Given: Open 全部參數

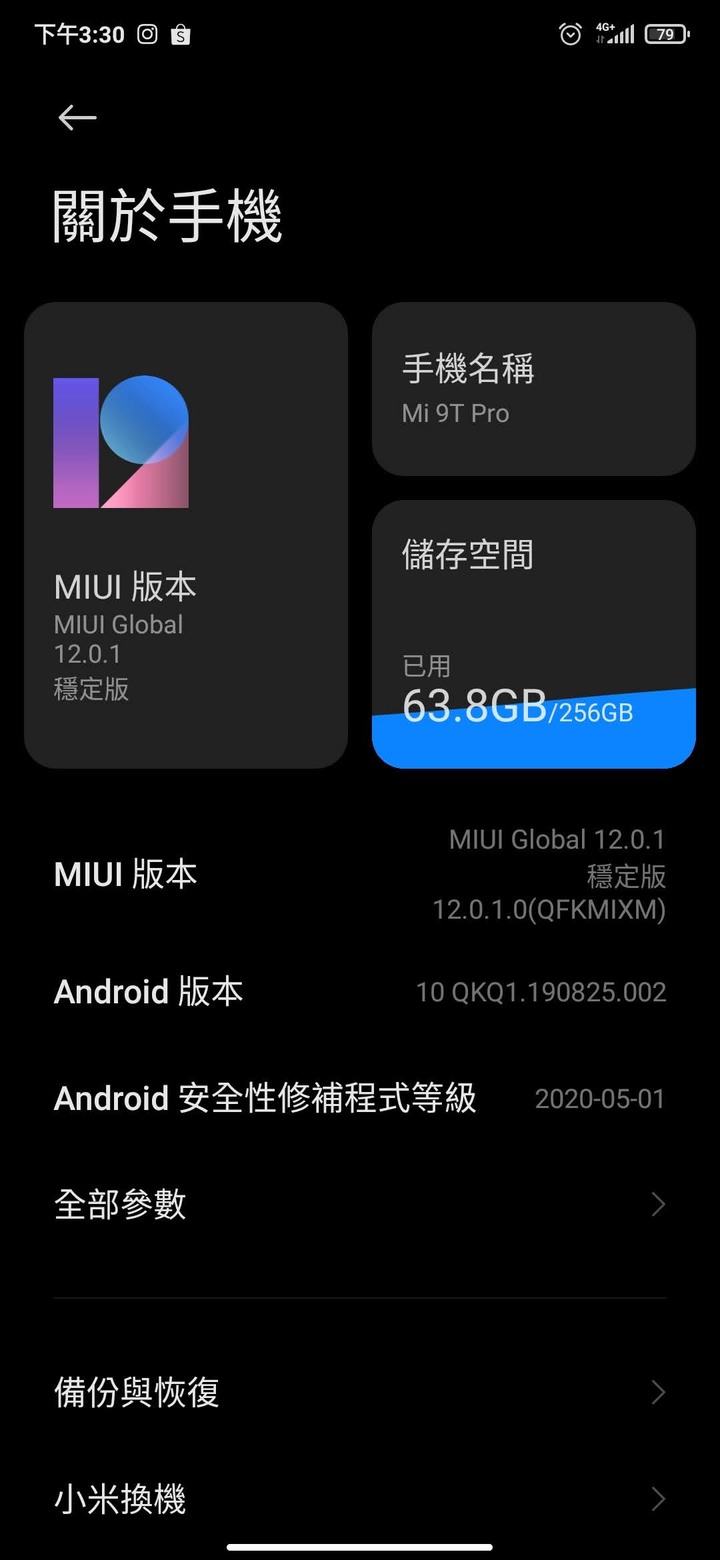Looking at the screenshot, I should 360,1204.
